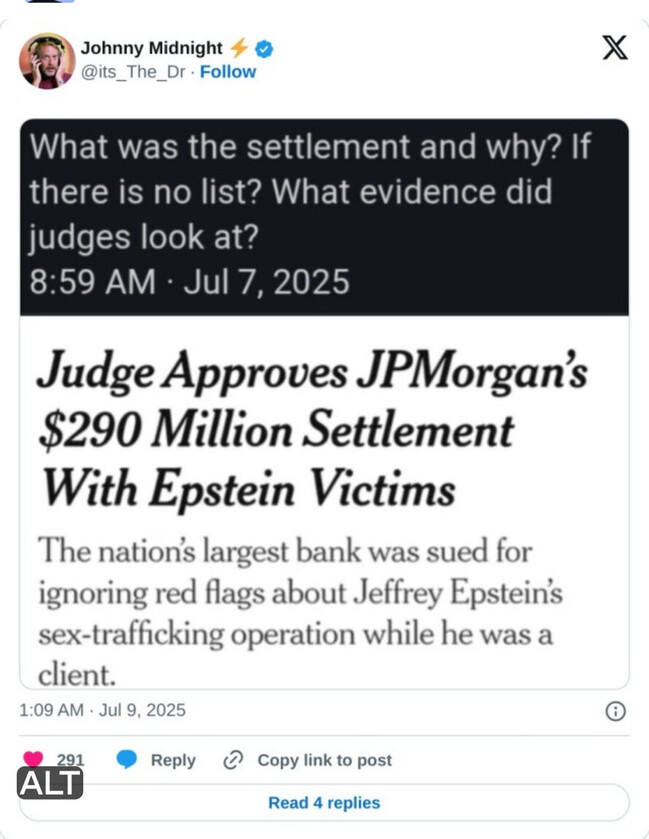Copy link to post

tap(308, 760)
